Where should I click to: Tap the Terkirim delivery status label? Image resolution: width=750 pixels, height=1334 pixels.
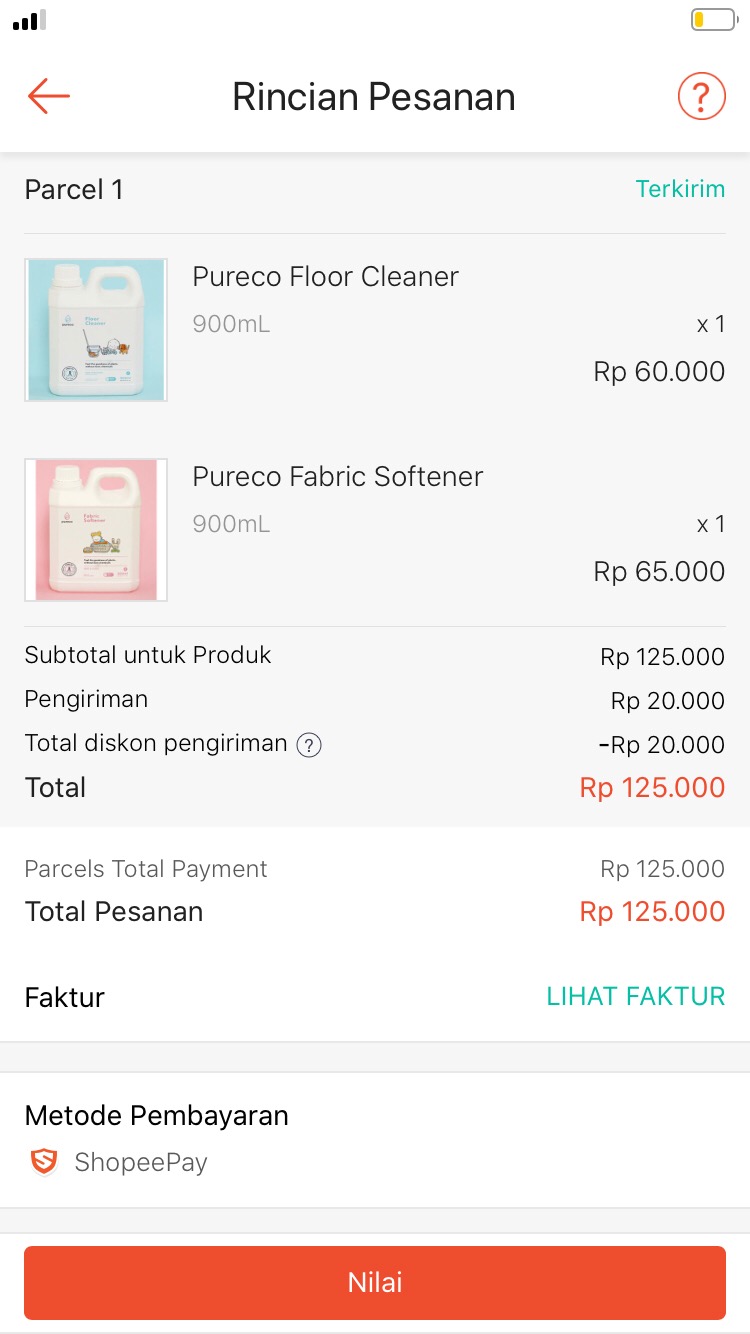click(681, 189)
